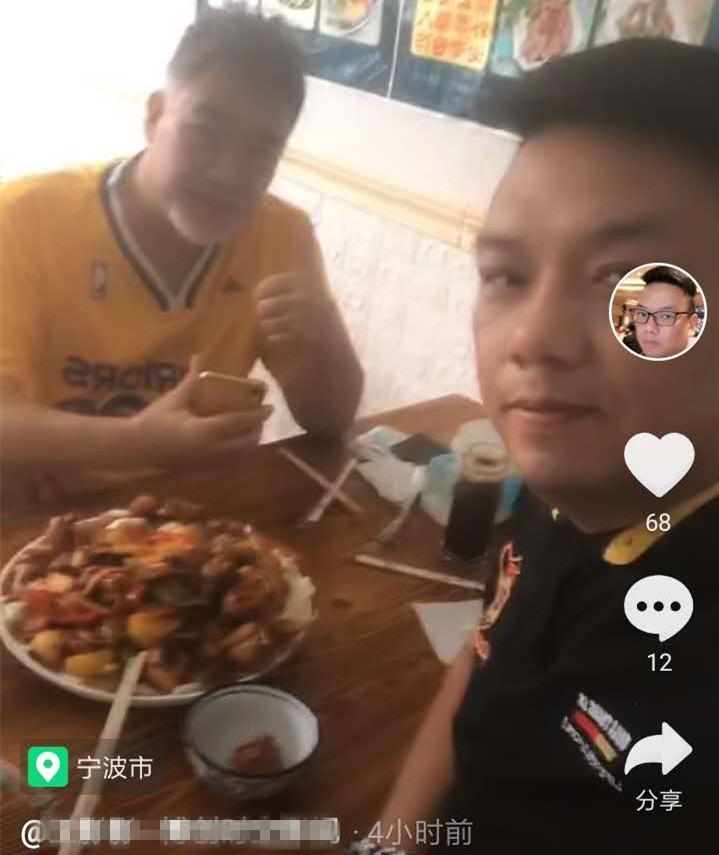Open the blurred @username of the poster
This screenshot has width=719, height=855.
[180, 832]
